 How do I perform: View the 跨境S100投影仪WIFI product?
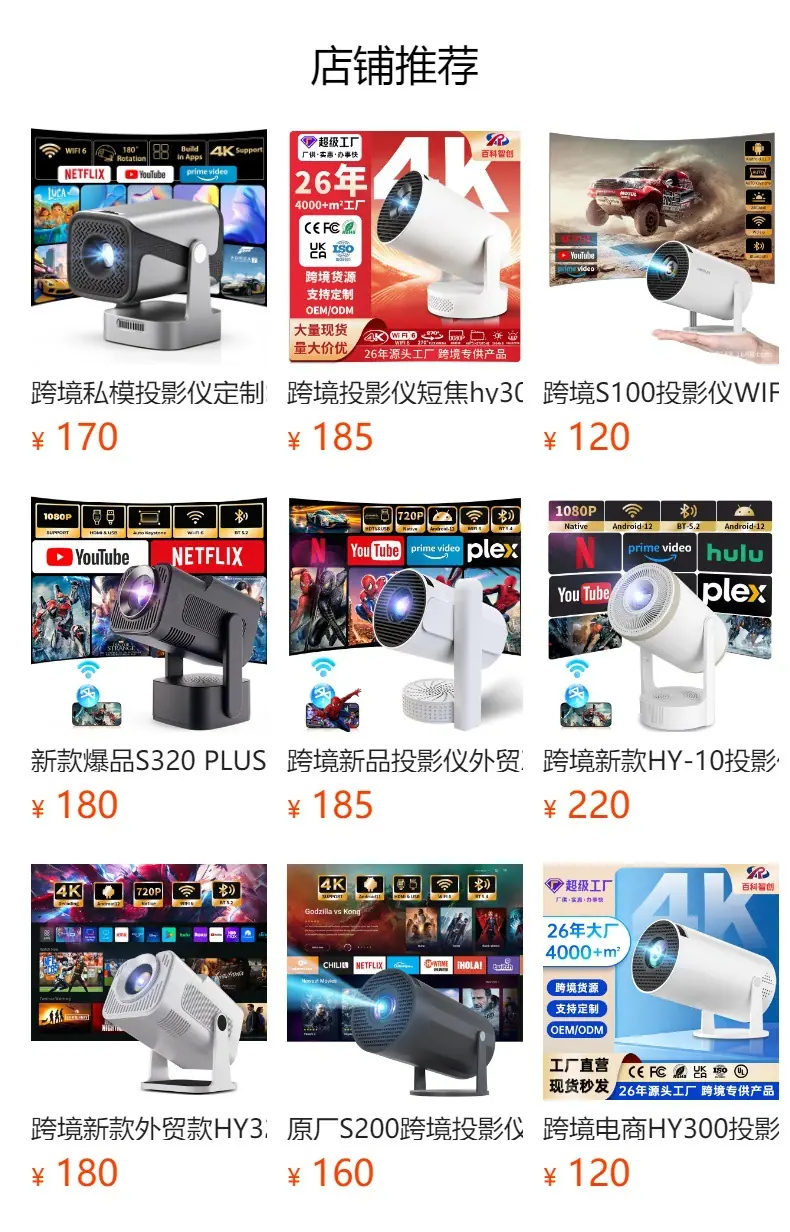click(661, 291)
